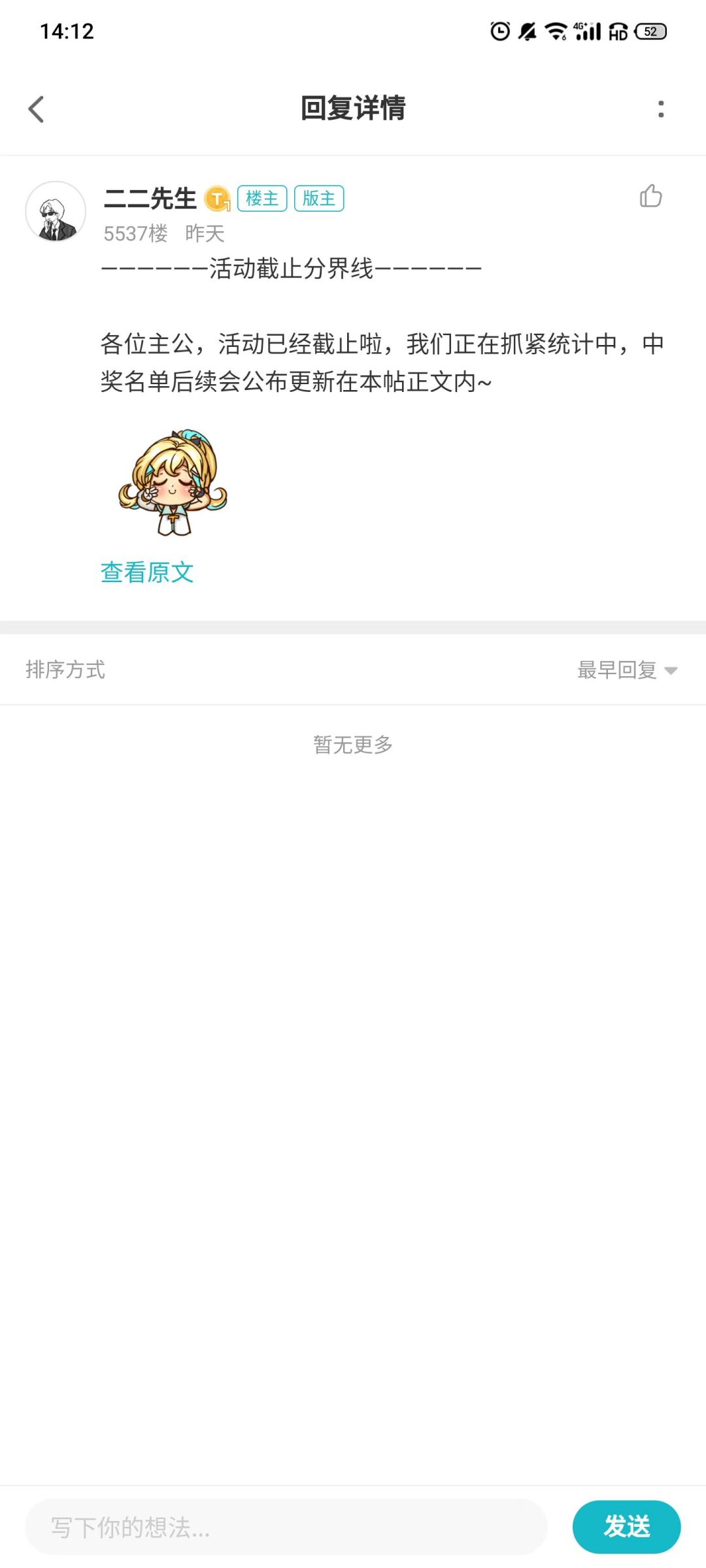Tap 二二先生's profile avatar
The height and width of the screenshot is (1568, 706).
pos(56,212)
